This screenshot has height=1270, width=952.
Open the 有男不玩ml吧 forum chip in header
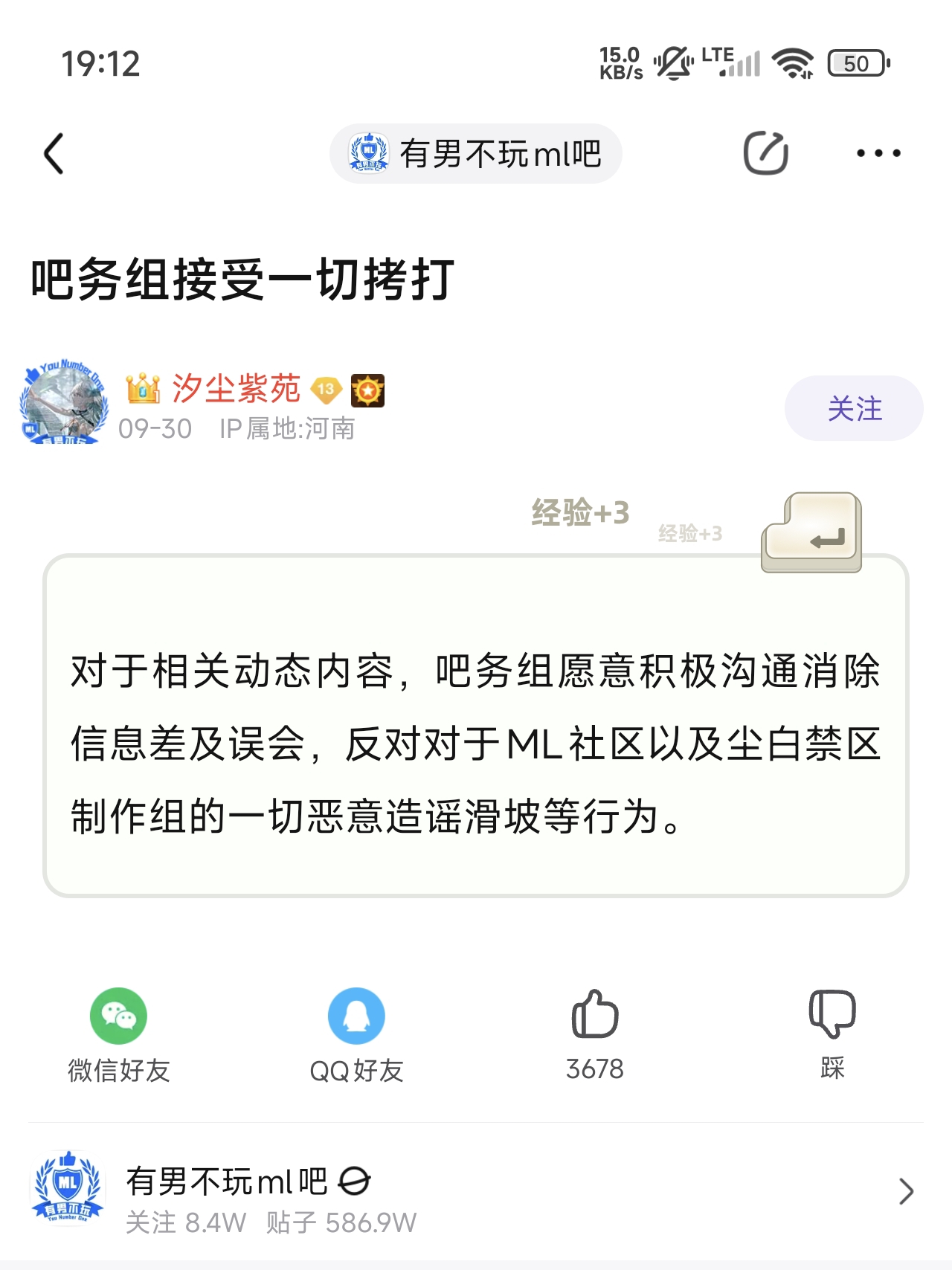coord(476,154)
